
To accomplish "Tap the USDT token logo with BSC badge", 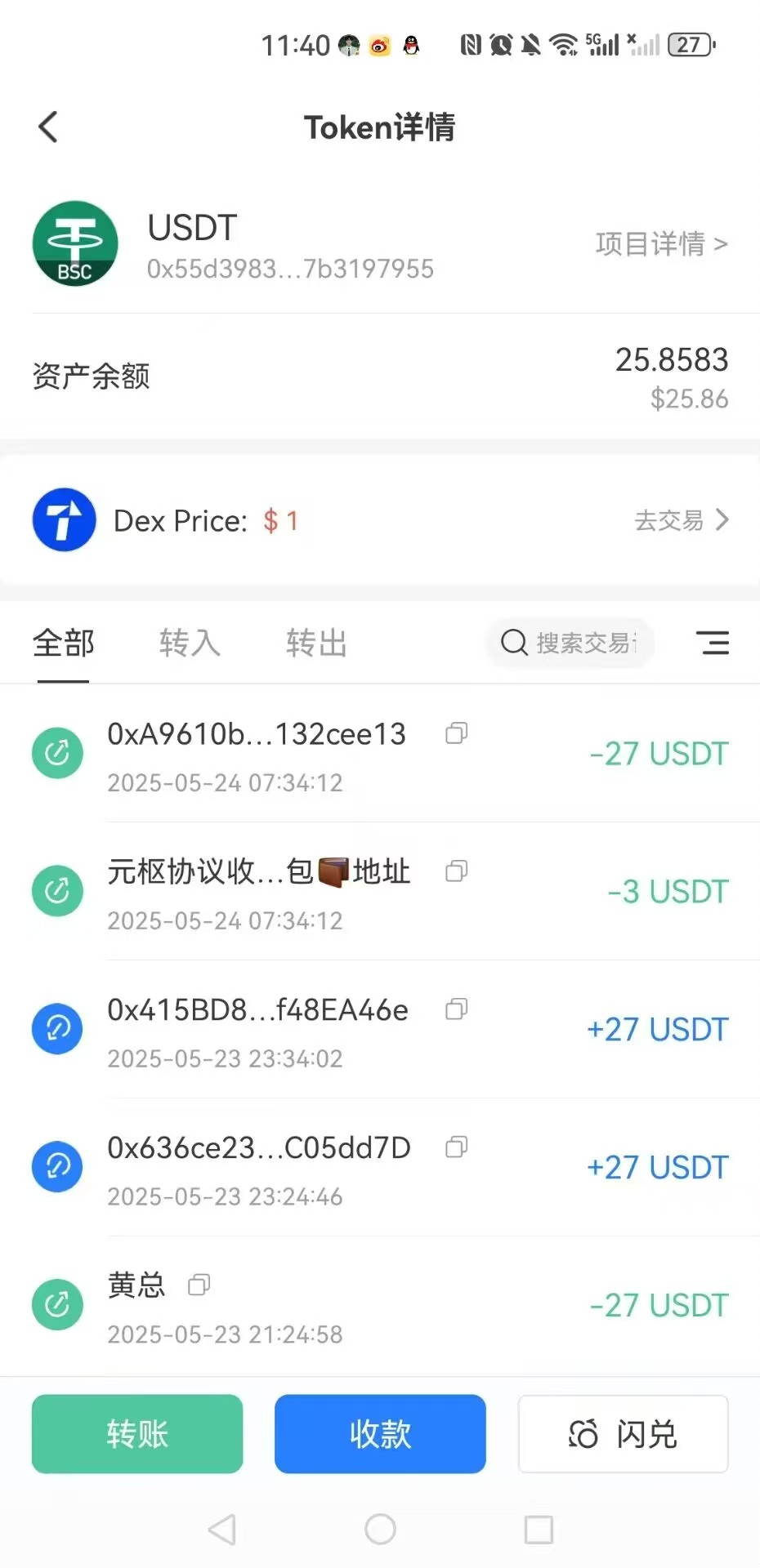I will [x=74, y=243].
